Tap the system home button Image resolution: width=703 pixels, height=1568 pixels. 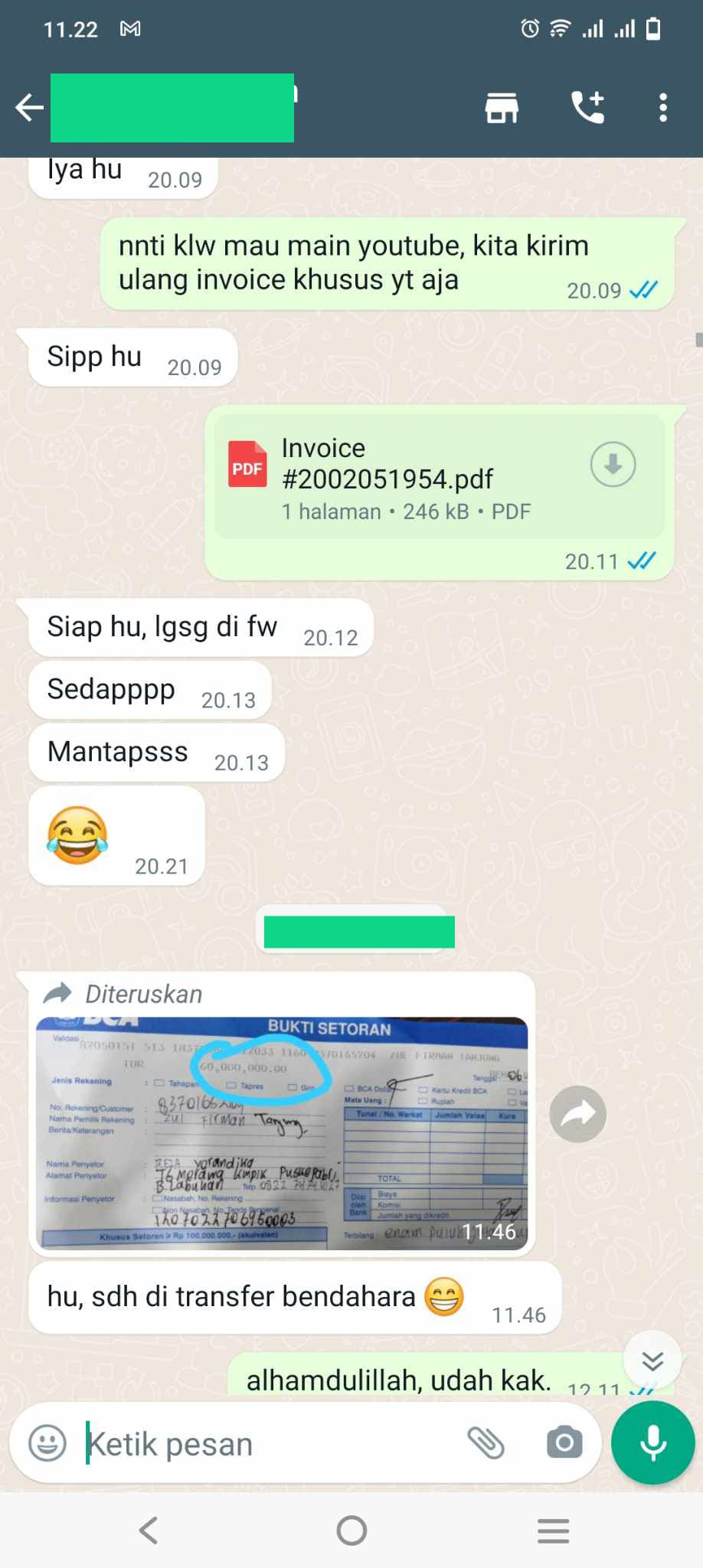coord(351,1530)
